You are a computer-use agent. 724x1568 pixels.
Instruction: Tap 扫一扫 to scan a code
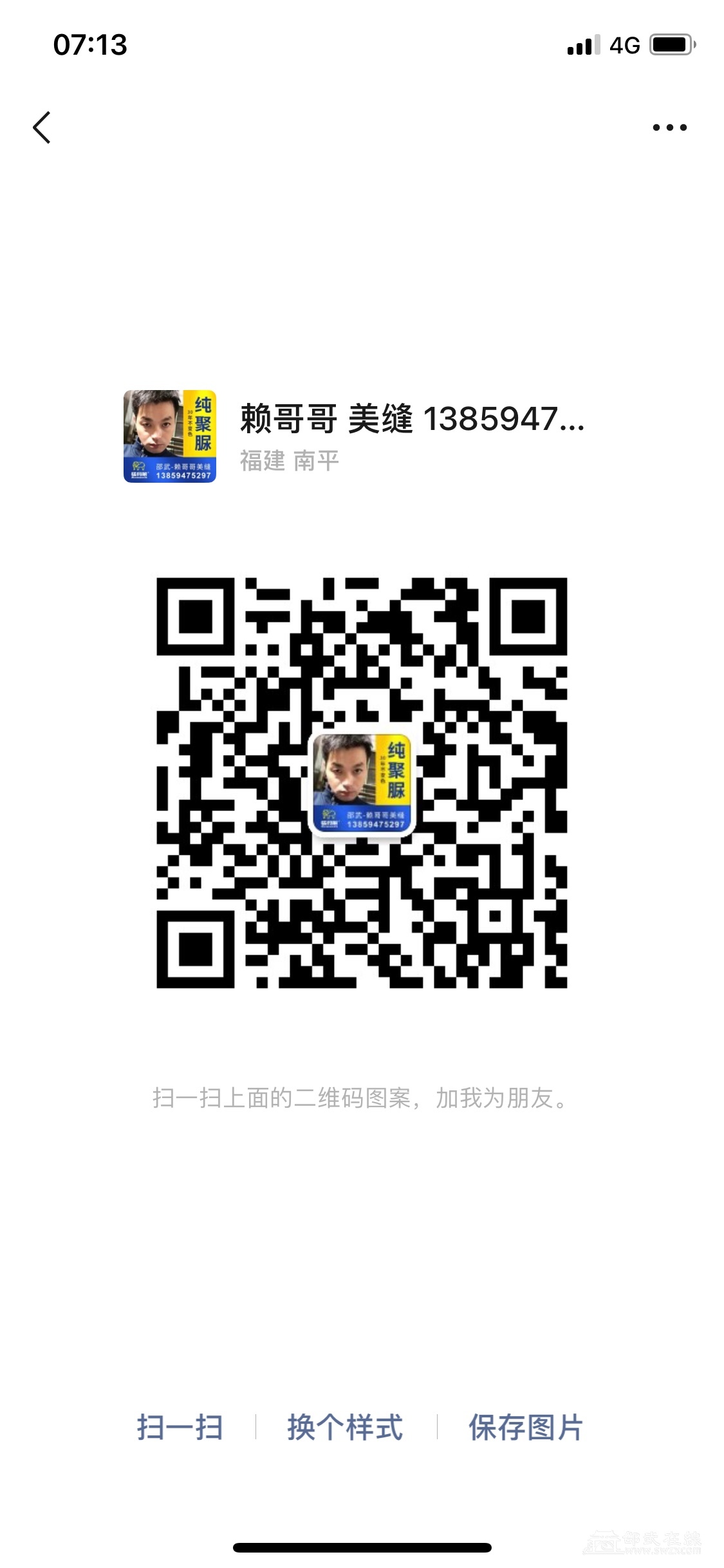[x=180, y=1427]
